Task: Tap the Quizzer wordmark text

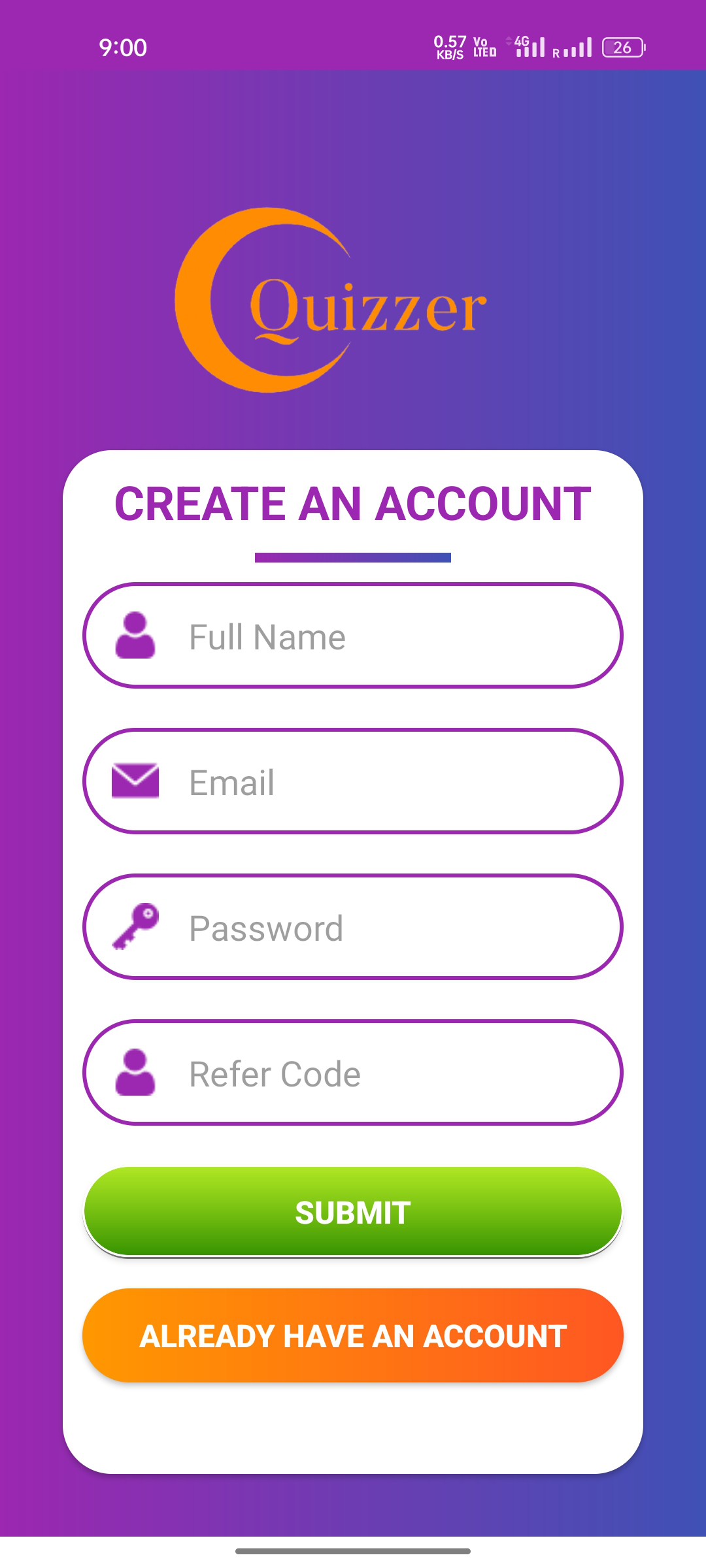Action: [x=366, y=307]
